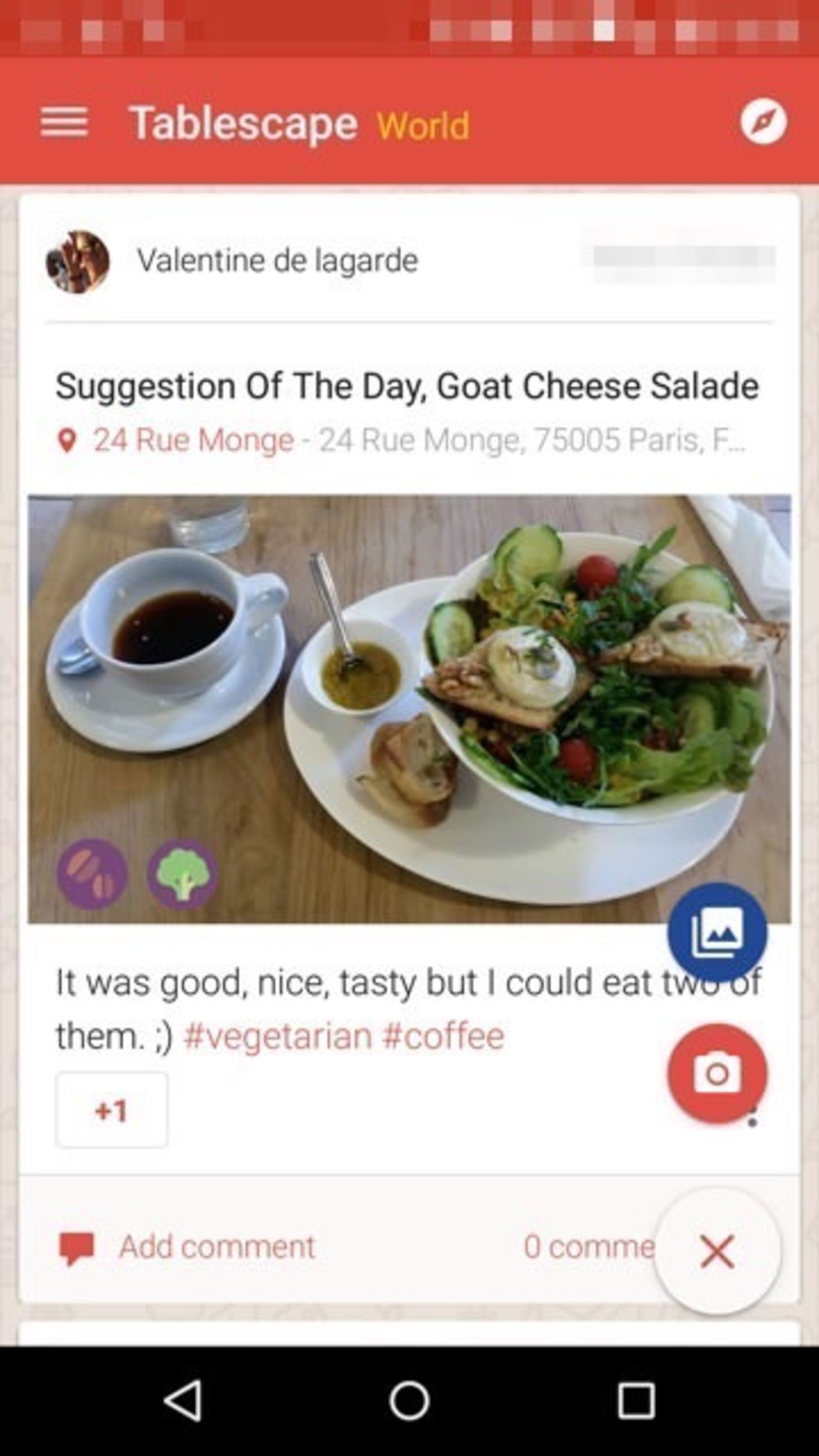Close the floating action menu
This screenshot has width=819, height=1456.
[x=717, y=1251]
